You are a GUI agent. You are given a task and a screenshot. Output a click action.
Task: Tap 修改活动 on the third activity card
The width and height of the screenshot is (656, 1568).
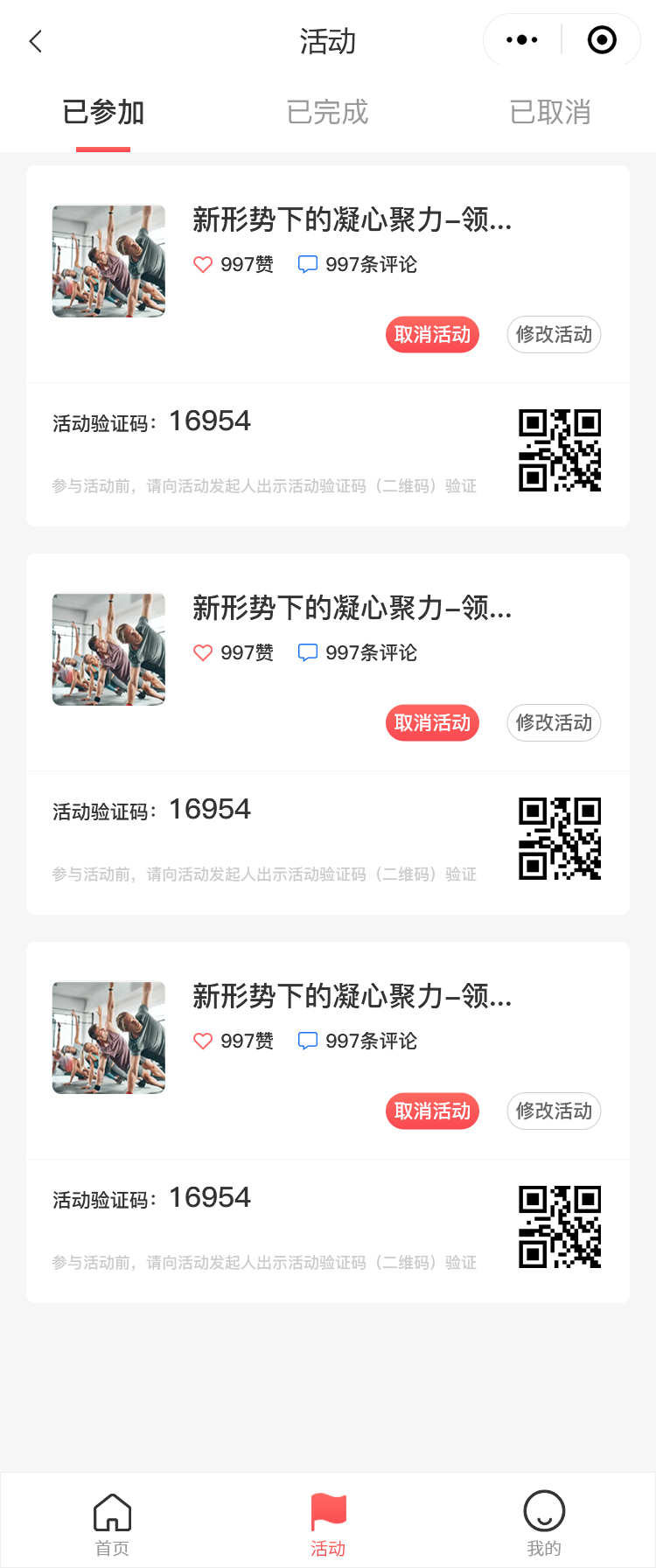point(554,1112)
